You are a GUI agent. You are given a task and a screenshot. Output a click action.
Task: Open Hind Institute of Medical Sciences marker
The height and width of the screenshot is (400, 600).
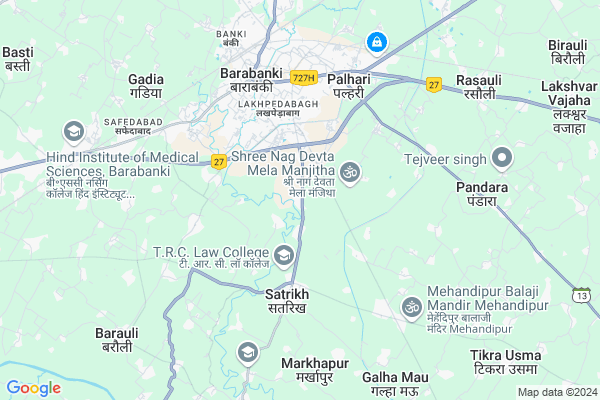click(73, 131)
